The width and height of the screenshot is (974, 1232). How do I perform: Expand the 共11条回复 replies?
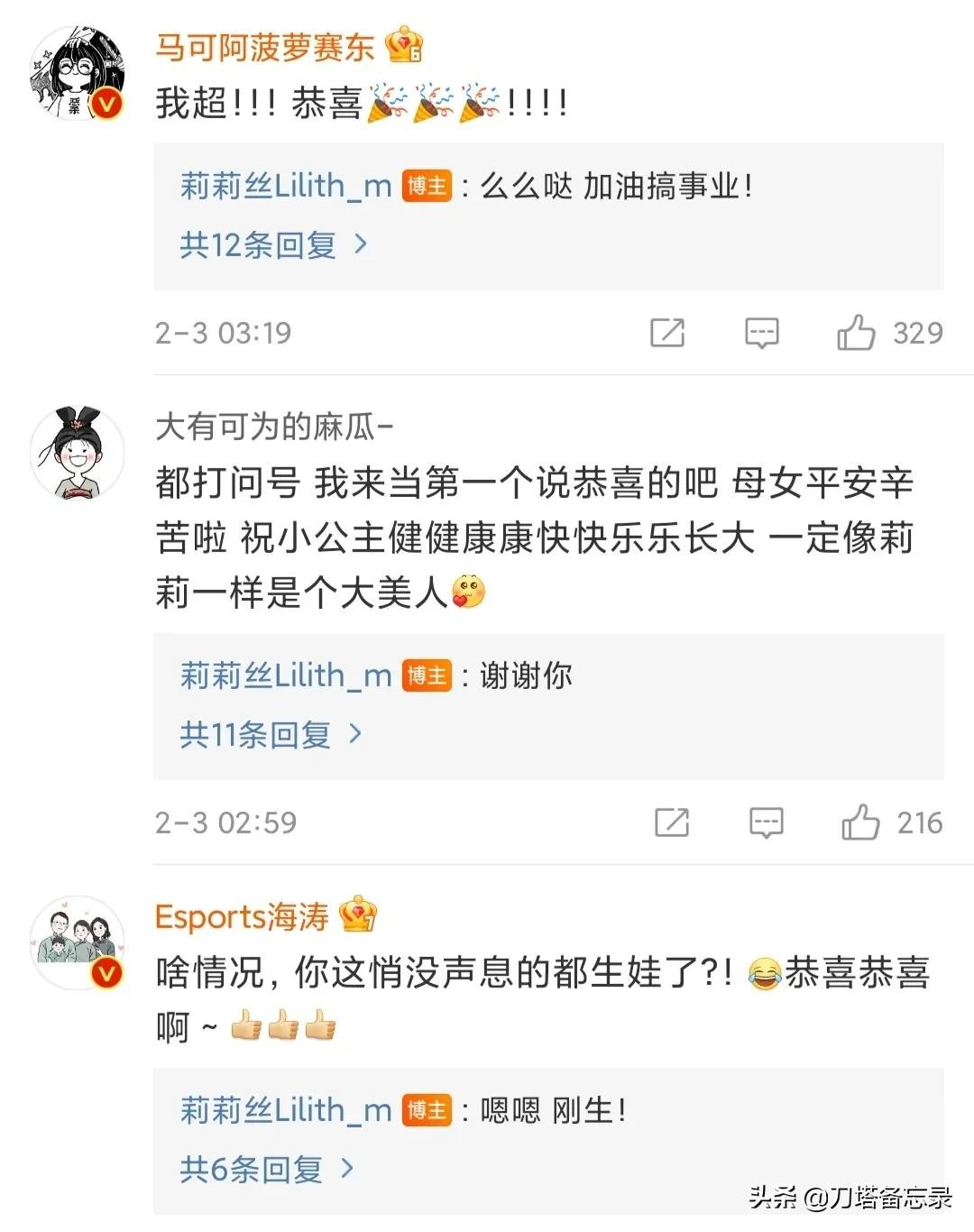click(x=270, y=734)
